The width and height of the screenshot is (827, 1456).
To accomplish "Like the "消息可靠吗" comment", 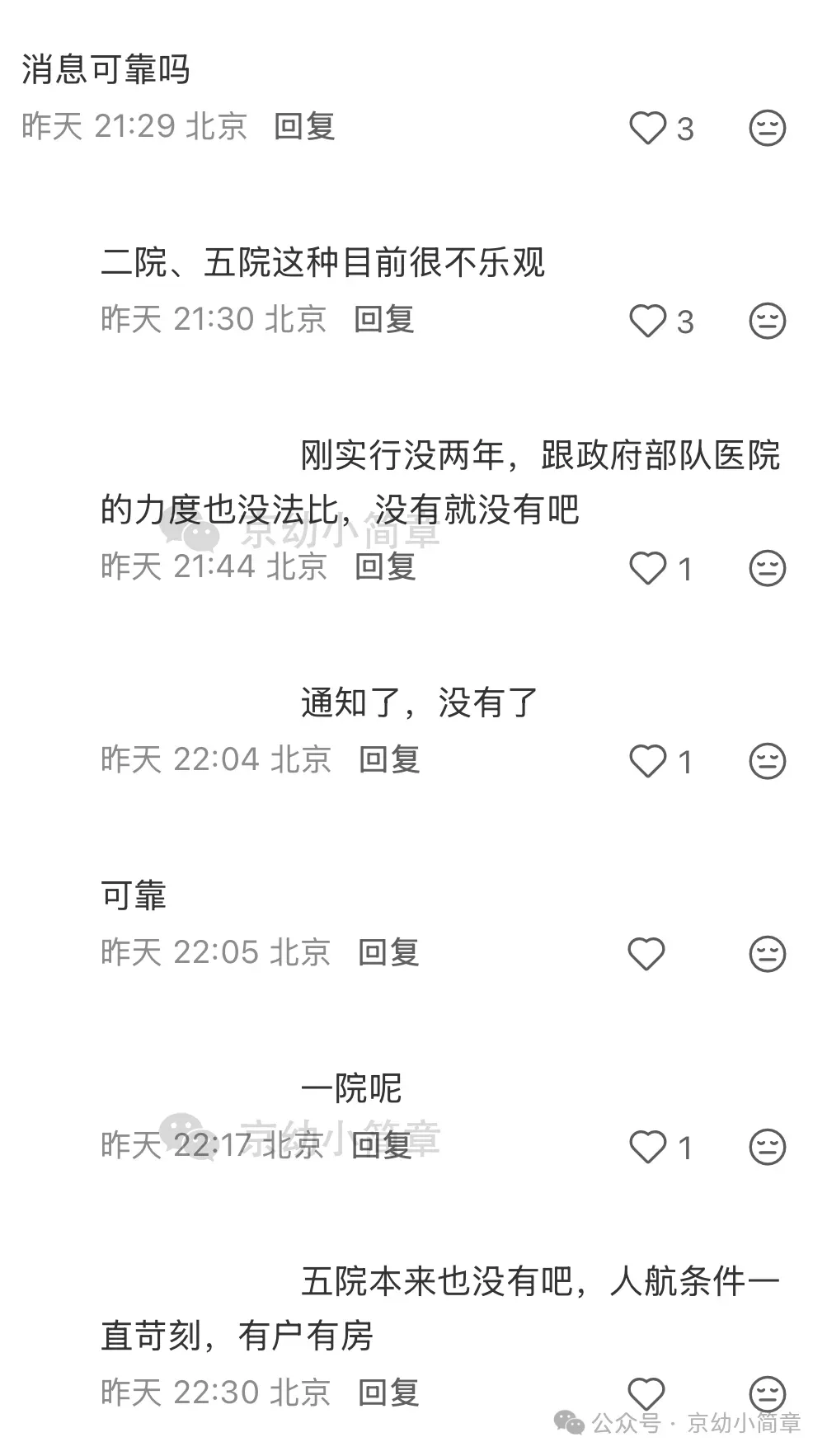I will point(648,125).
